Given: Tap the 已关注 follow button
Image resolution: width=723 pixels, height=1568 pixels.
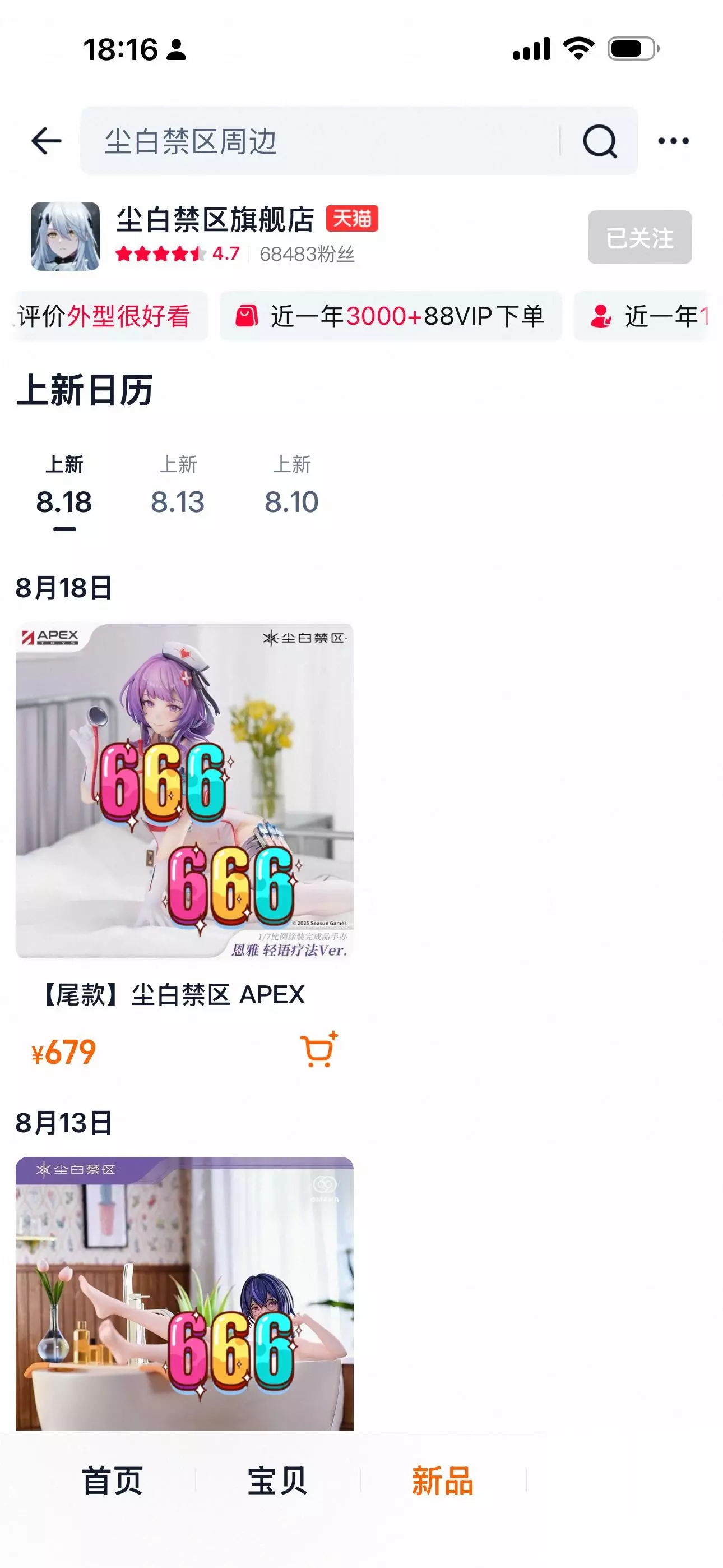Looking at the screenshot, I should point(639,237).
